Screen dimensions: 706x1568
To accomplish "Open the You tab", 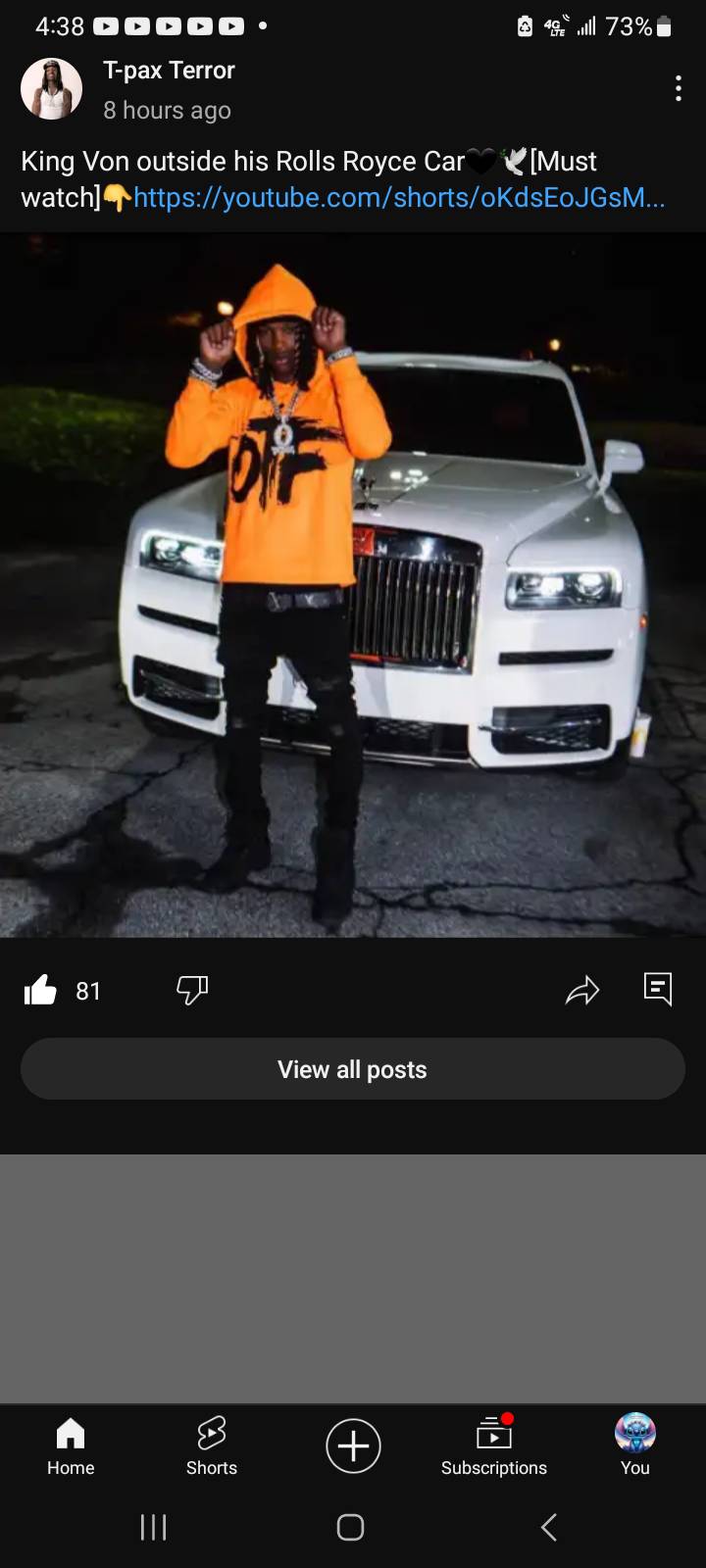I will (x=634, y=1445).
